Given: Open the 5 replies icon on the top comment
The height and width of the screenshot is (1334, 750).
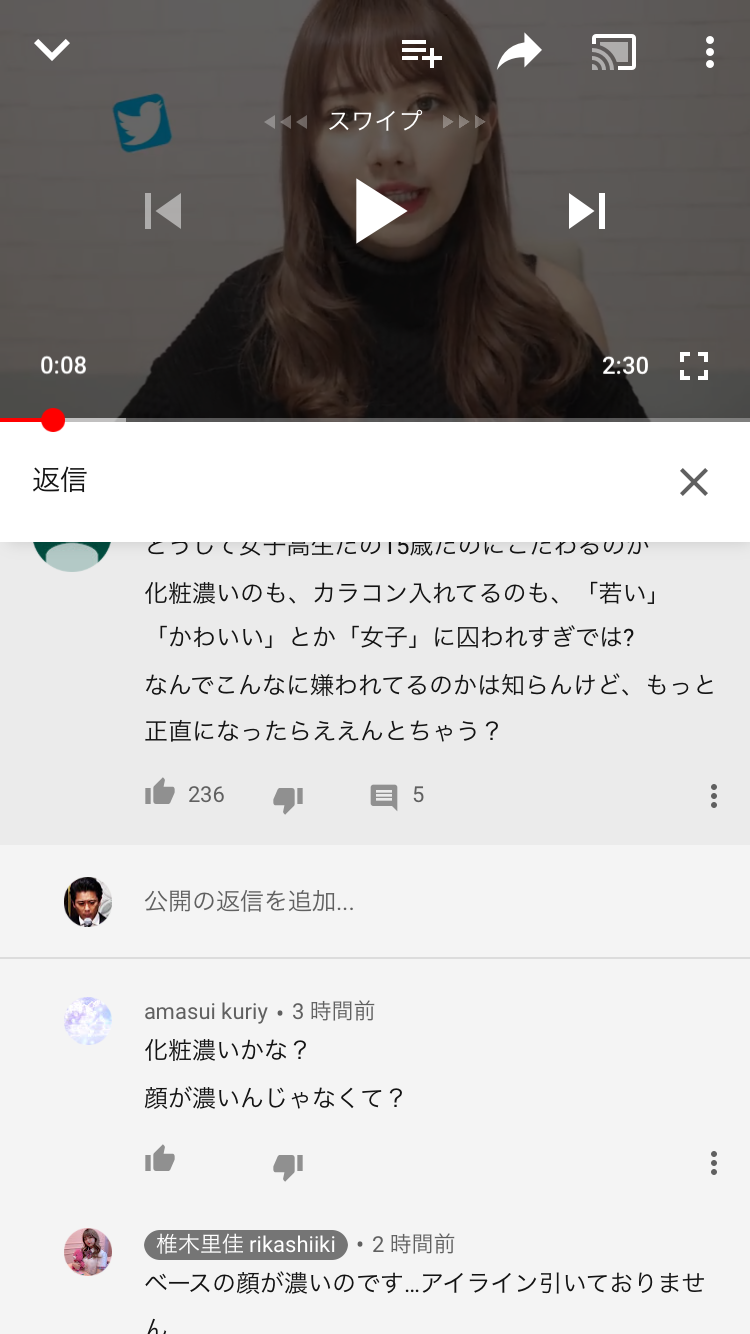Looking at the screenshot, I should 384,796.
